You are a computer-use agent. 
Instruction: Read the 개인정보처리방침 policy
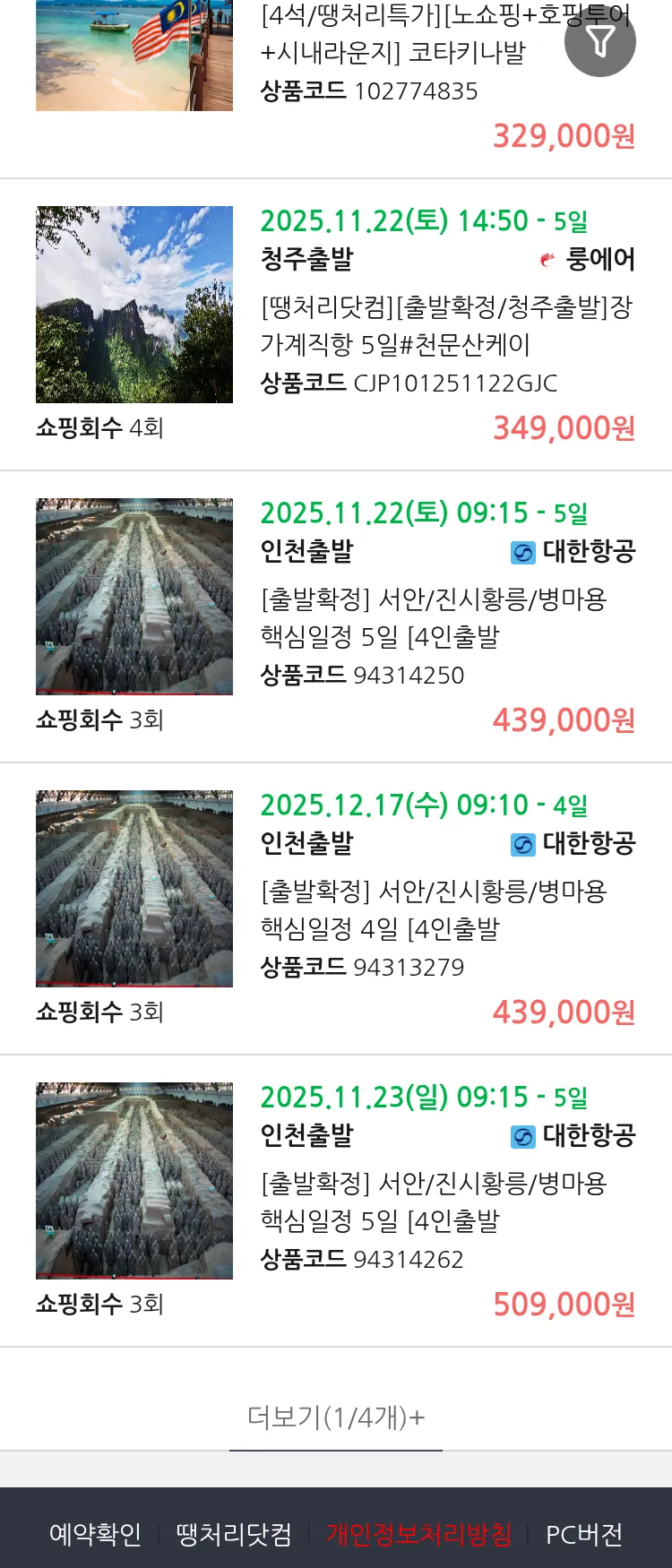419,1534
